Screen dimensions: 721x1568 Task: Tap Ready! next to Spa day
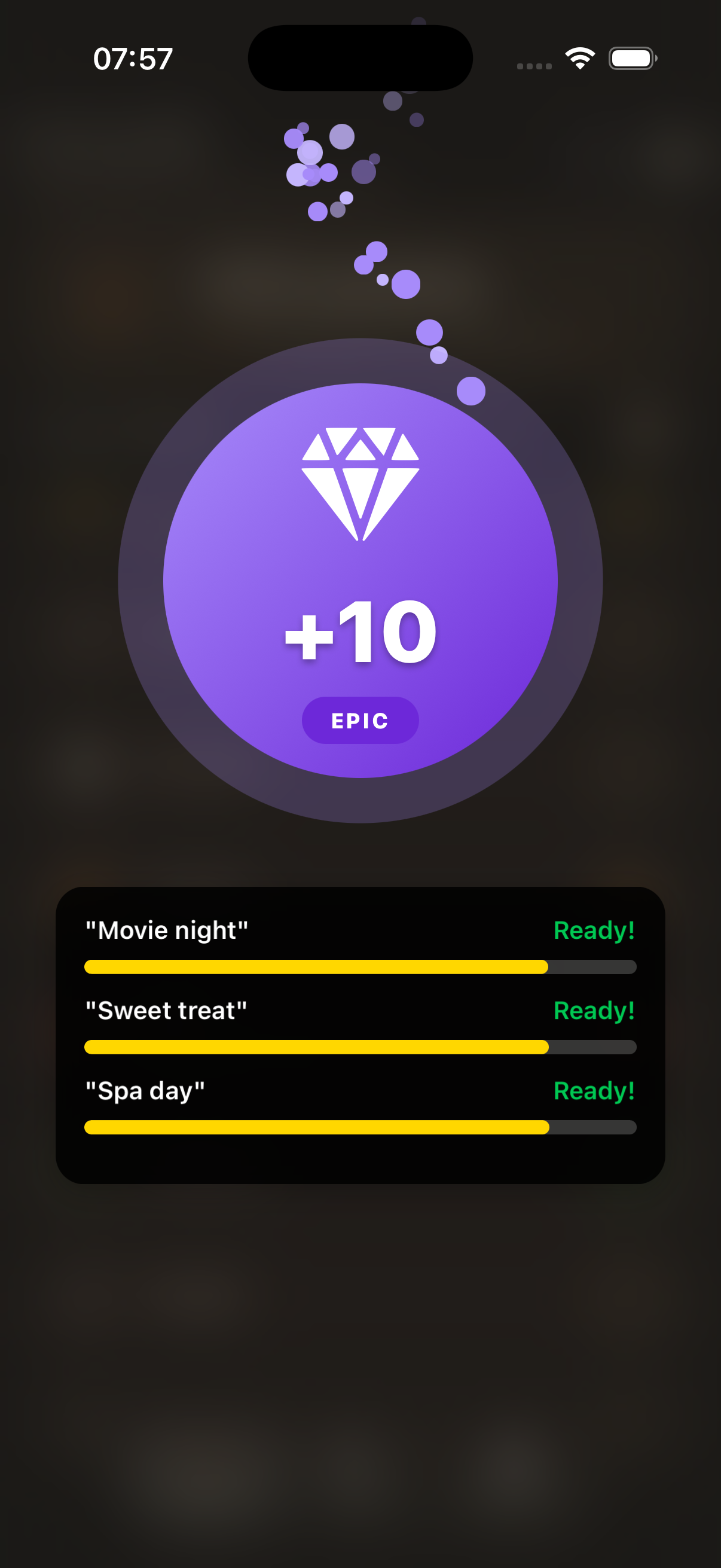pyautogui.click(x=593, y=1090)
